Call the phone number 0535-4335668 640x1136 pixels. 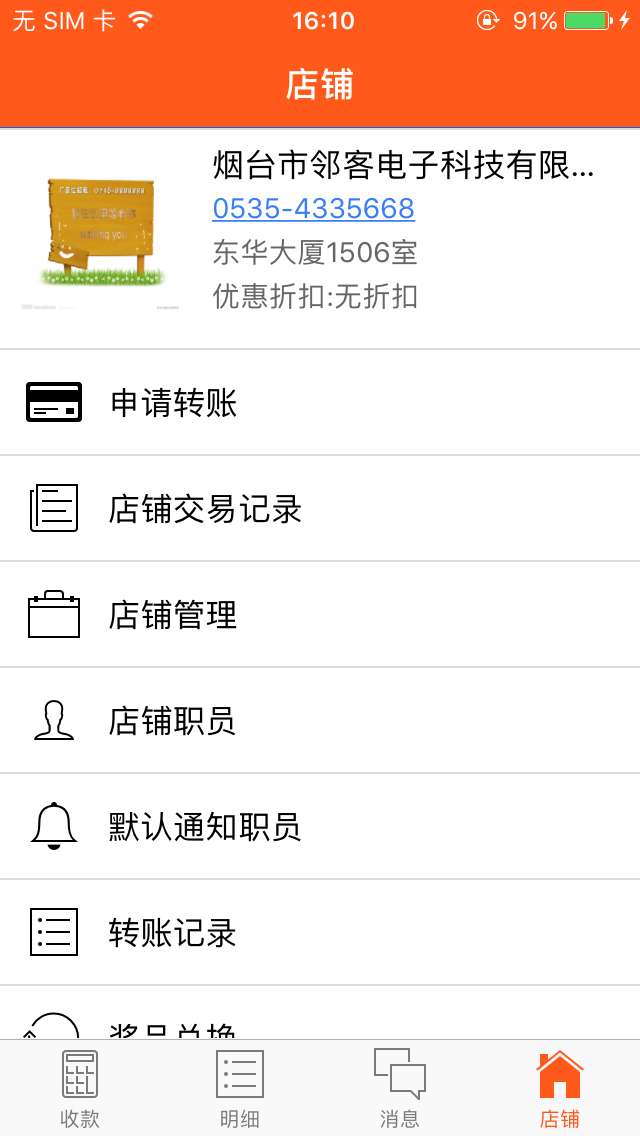pos(313,208)
